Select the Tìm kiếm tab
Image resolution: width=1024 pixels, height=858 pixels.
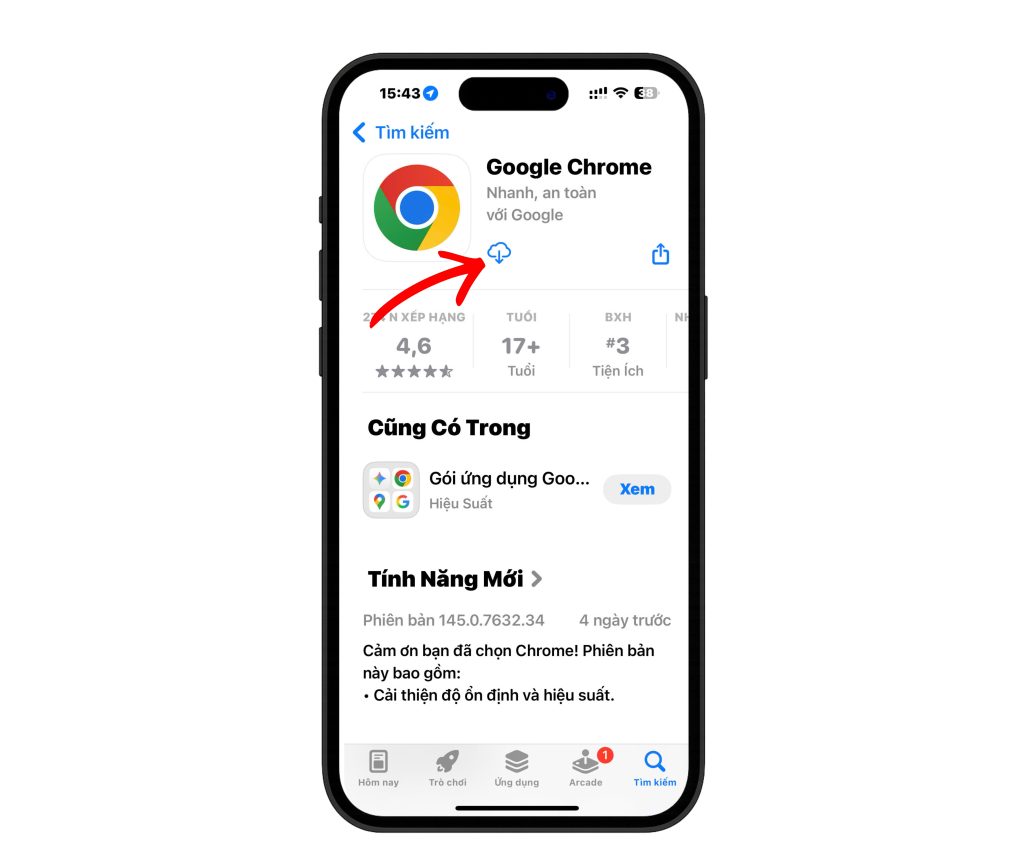654,768
